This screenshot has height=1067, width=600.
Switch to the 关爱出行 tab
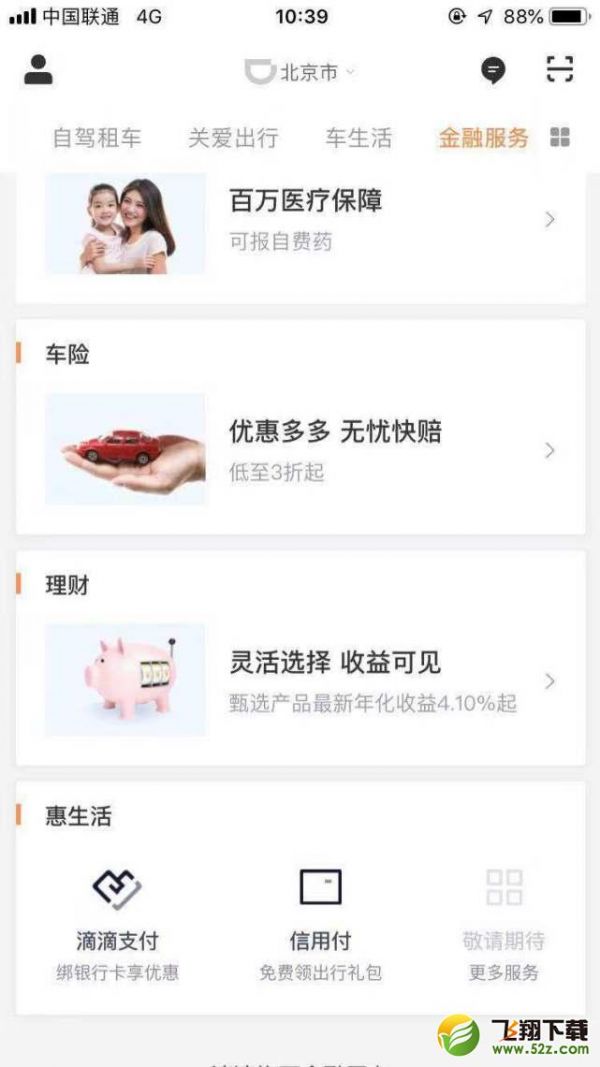coord(233,138)
